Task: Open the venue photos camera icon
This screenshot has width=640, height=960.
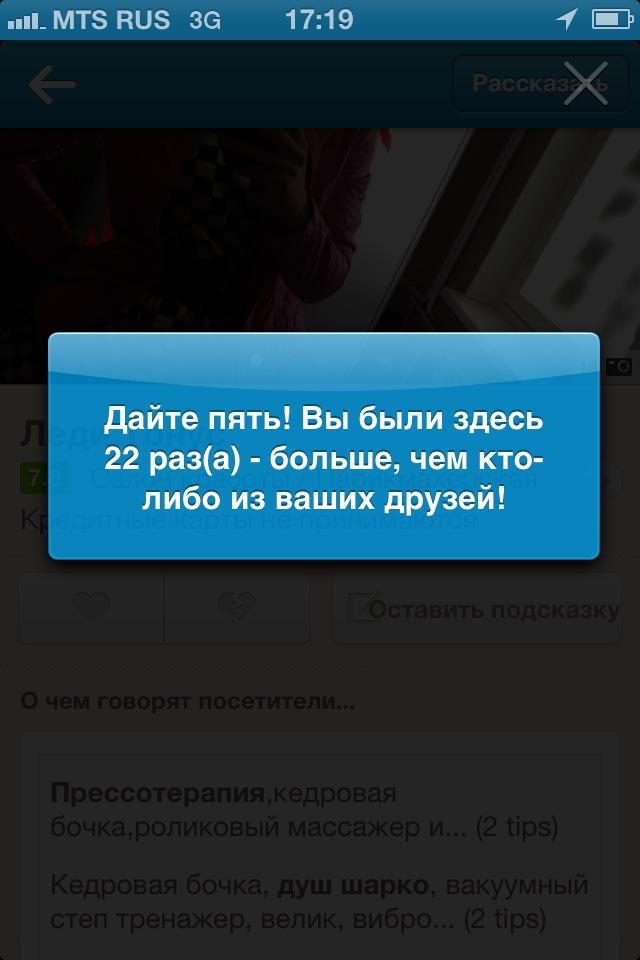Action: 619,367
